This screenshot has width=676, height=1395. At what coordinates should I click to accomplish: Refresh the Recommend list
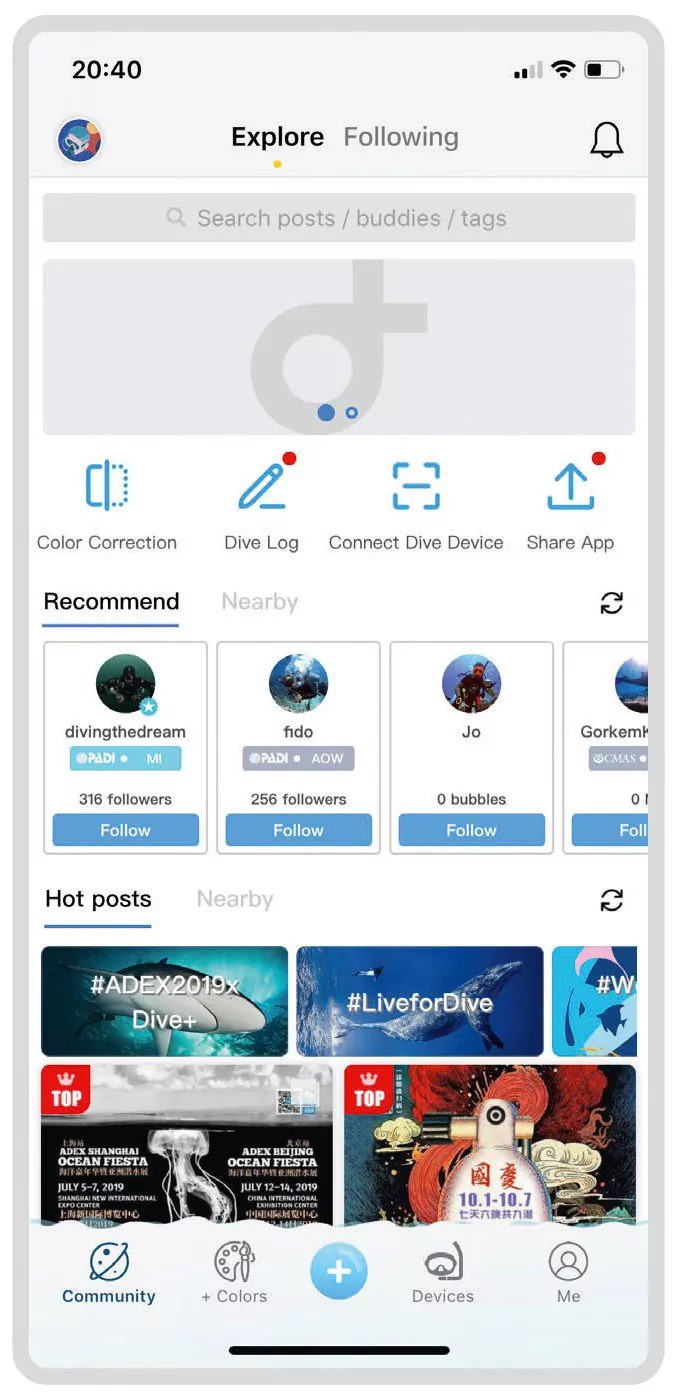[x=611, y=603]
